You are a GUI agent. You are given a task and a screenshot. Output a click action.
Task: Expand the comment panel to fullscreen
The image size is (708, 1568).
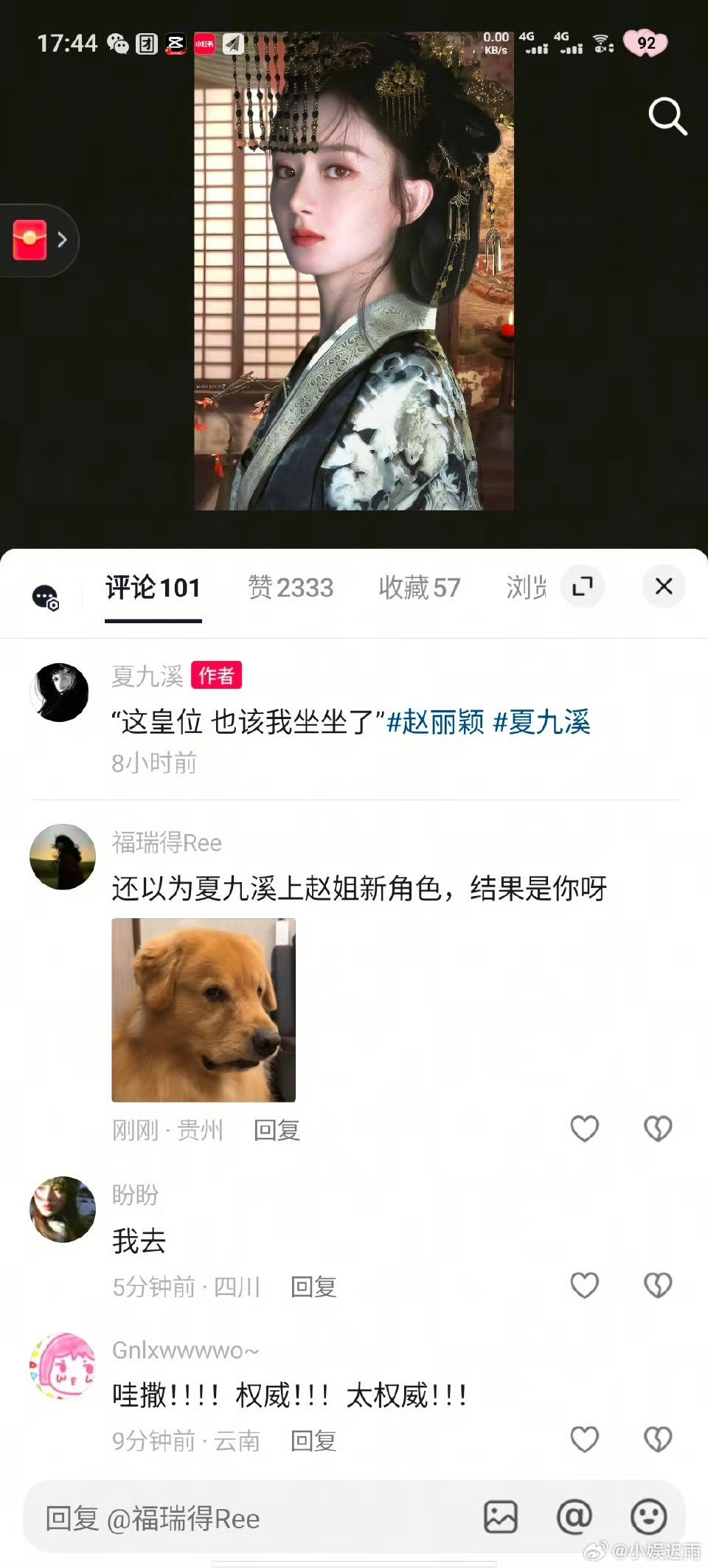(583, 586)
